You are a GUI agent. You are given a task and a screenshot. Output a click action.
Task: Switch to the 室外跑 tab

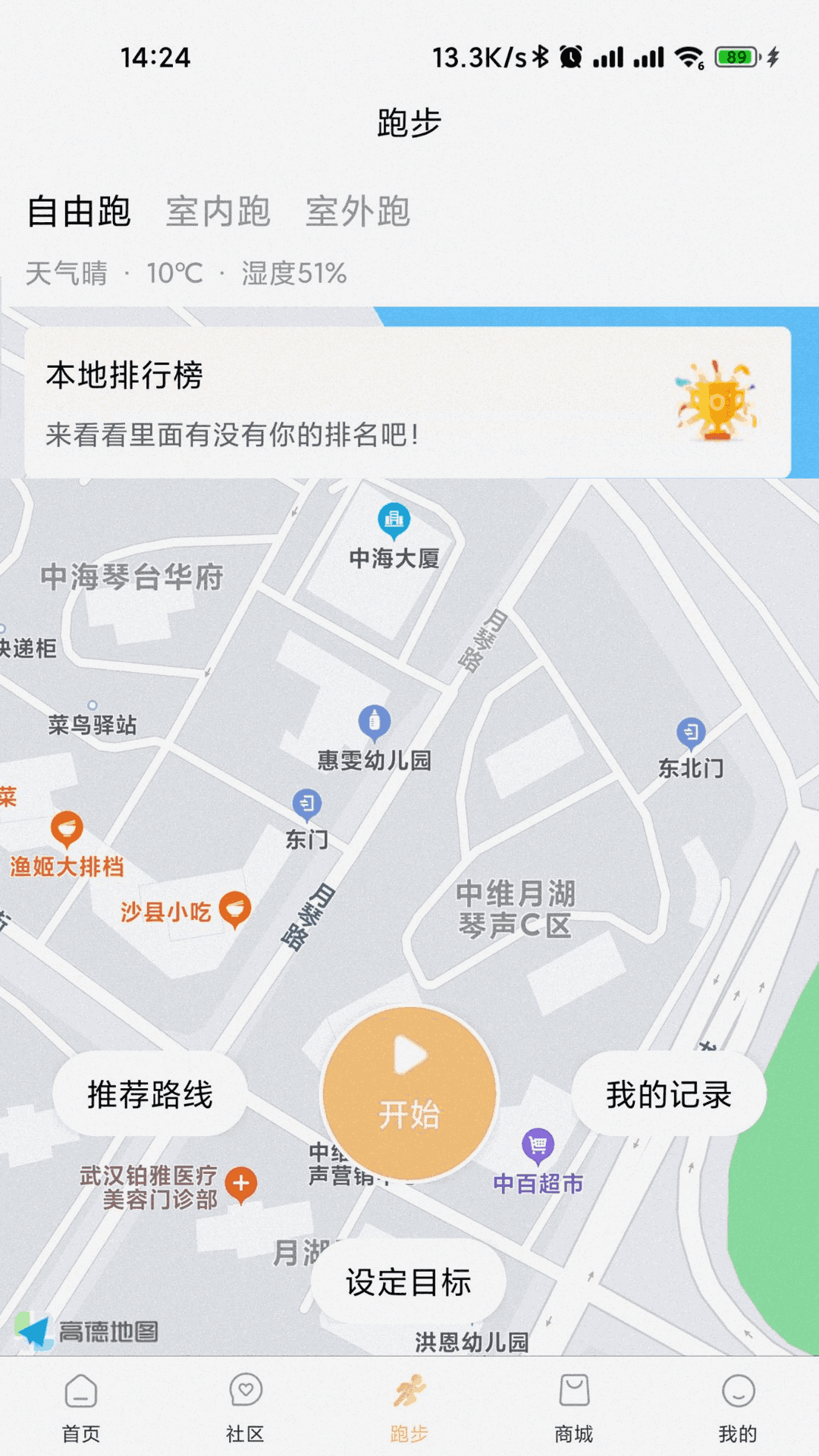click(357, 212)
